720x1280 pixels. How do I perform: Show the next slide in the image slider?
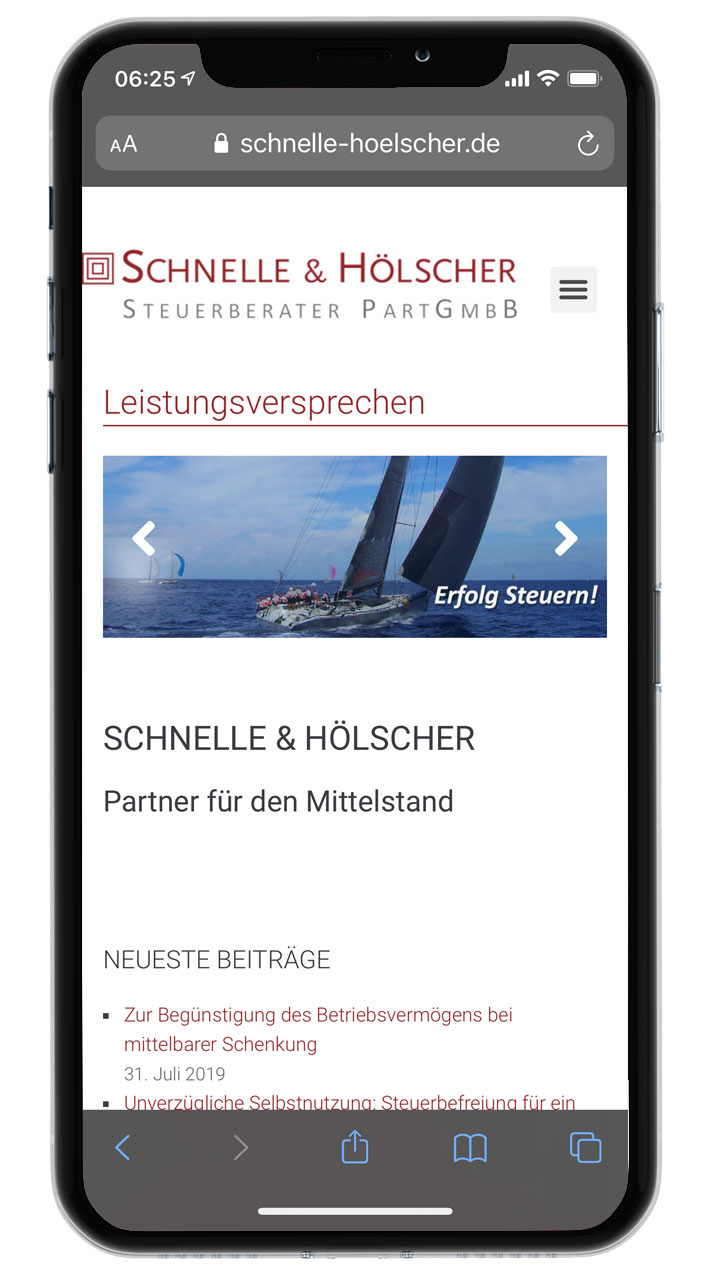[566, 539]
